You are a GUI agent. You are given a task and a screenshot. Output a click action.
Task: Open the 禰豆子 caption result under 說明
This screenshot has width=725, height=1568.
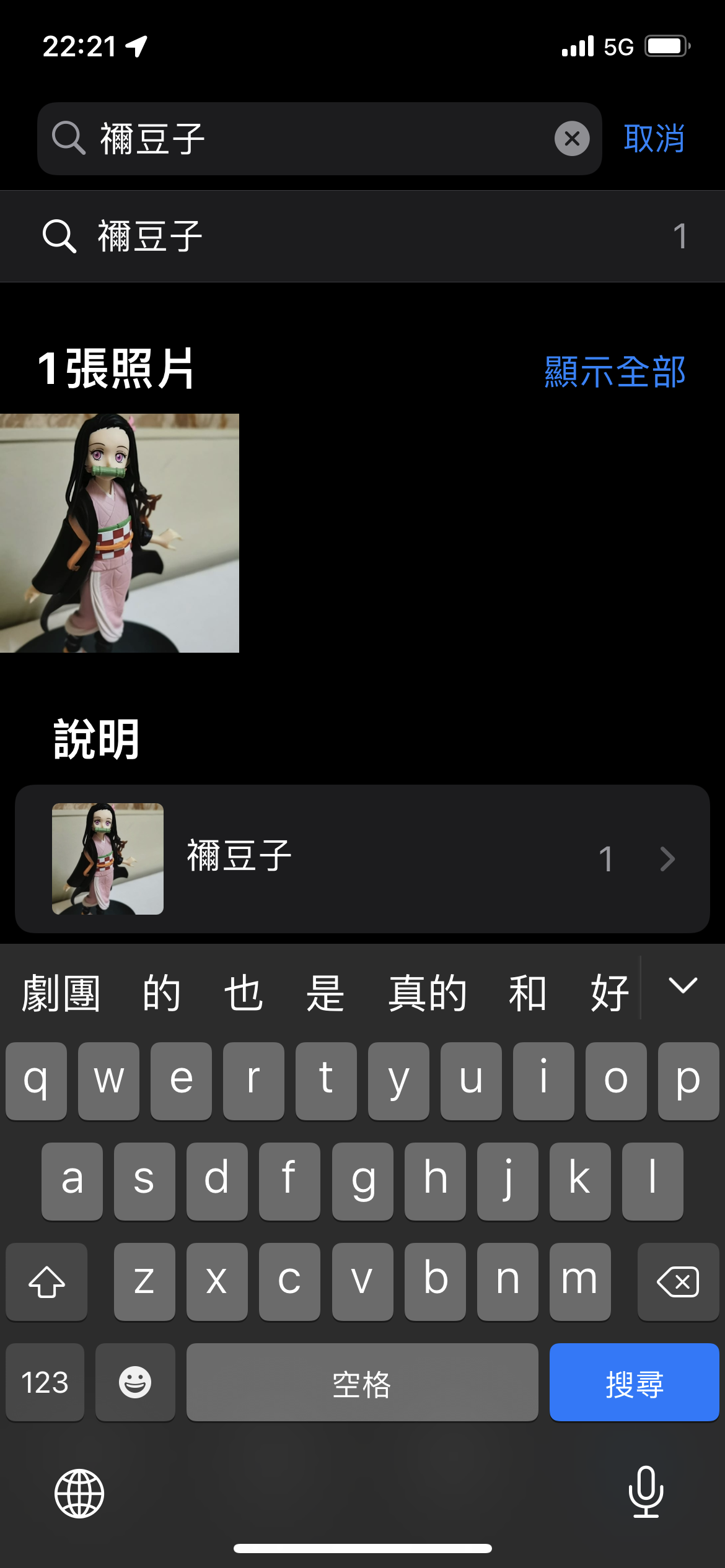click(362, 858)
